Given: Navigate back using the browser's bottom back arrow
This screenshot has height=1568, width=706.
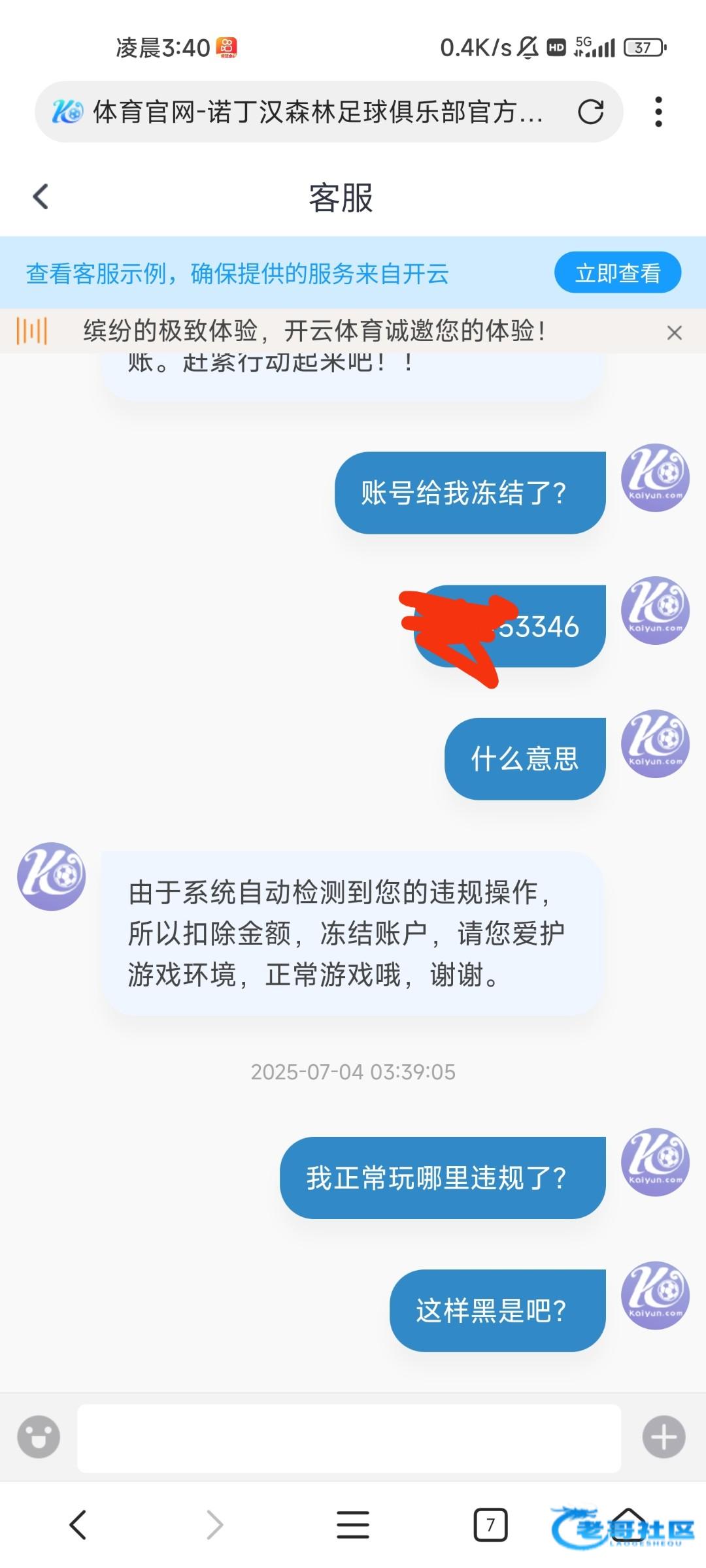Looking at the screenshot, I should coord(78,1526).
